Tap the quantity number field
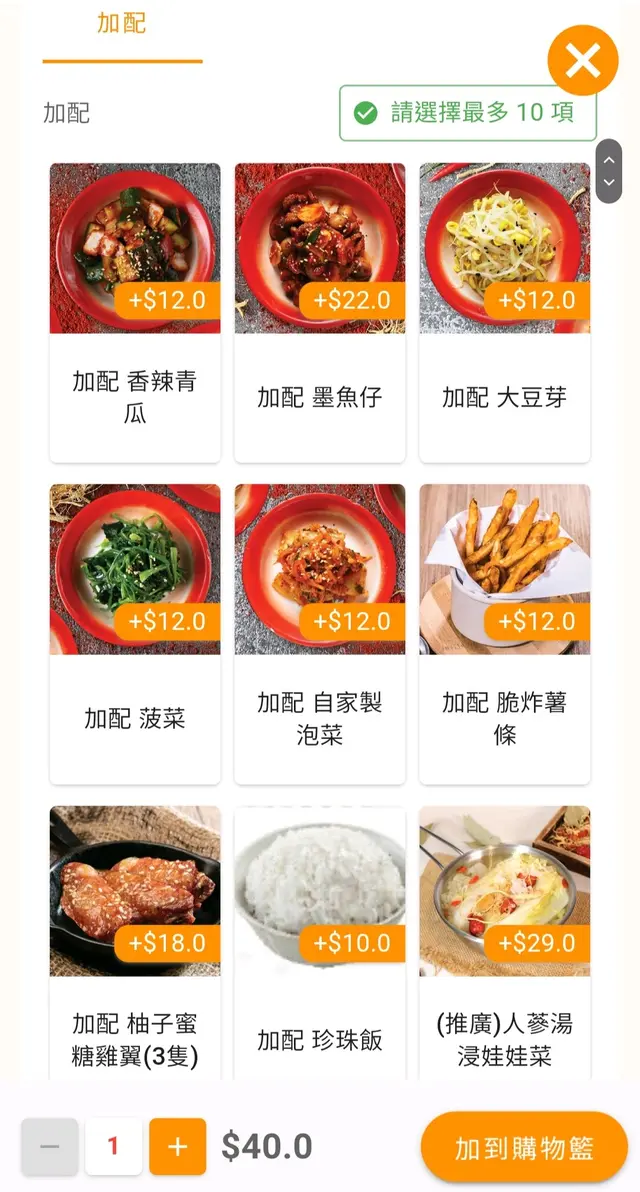640x1192 pixels. tap(113, 1146)
